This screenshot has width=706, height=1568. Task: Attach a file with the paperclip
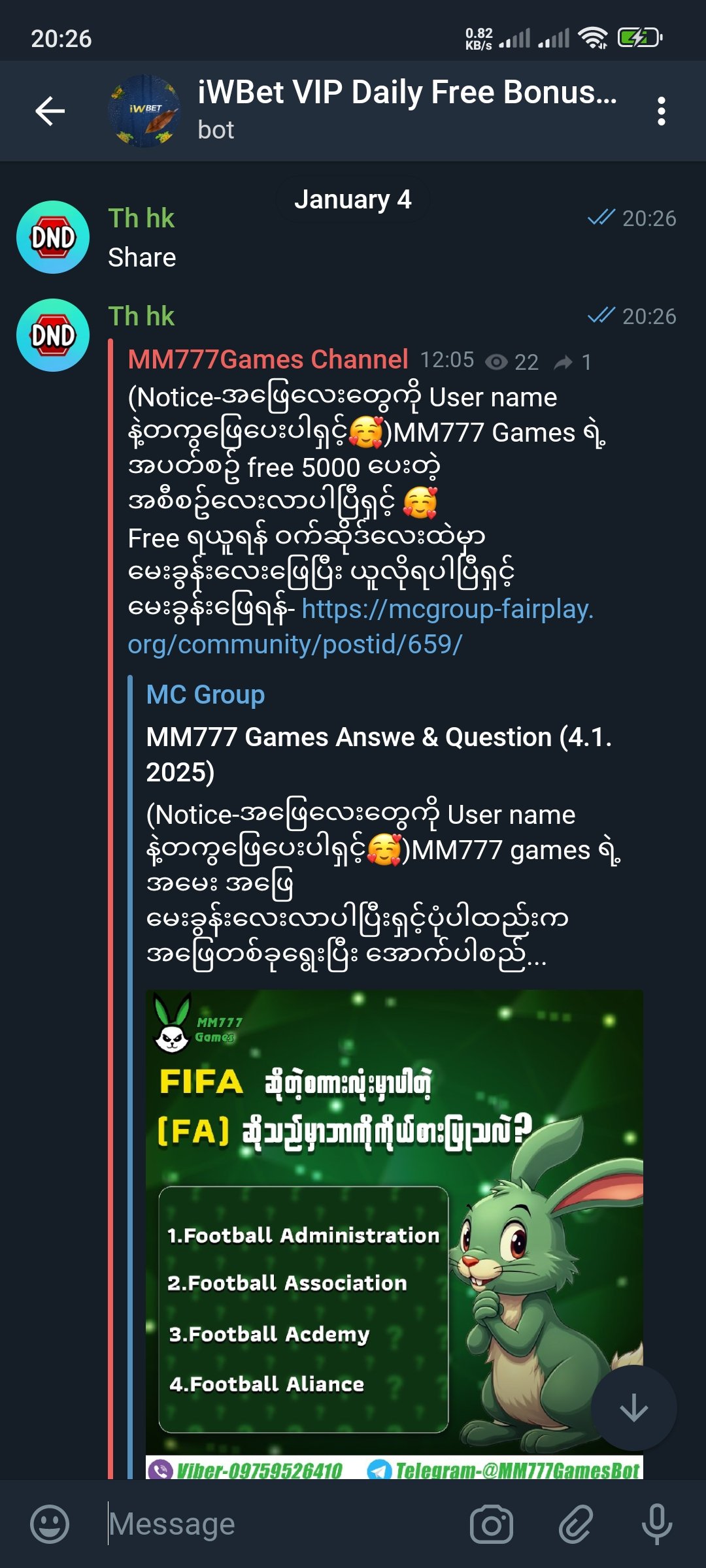coord(575,1524)
